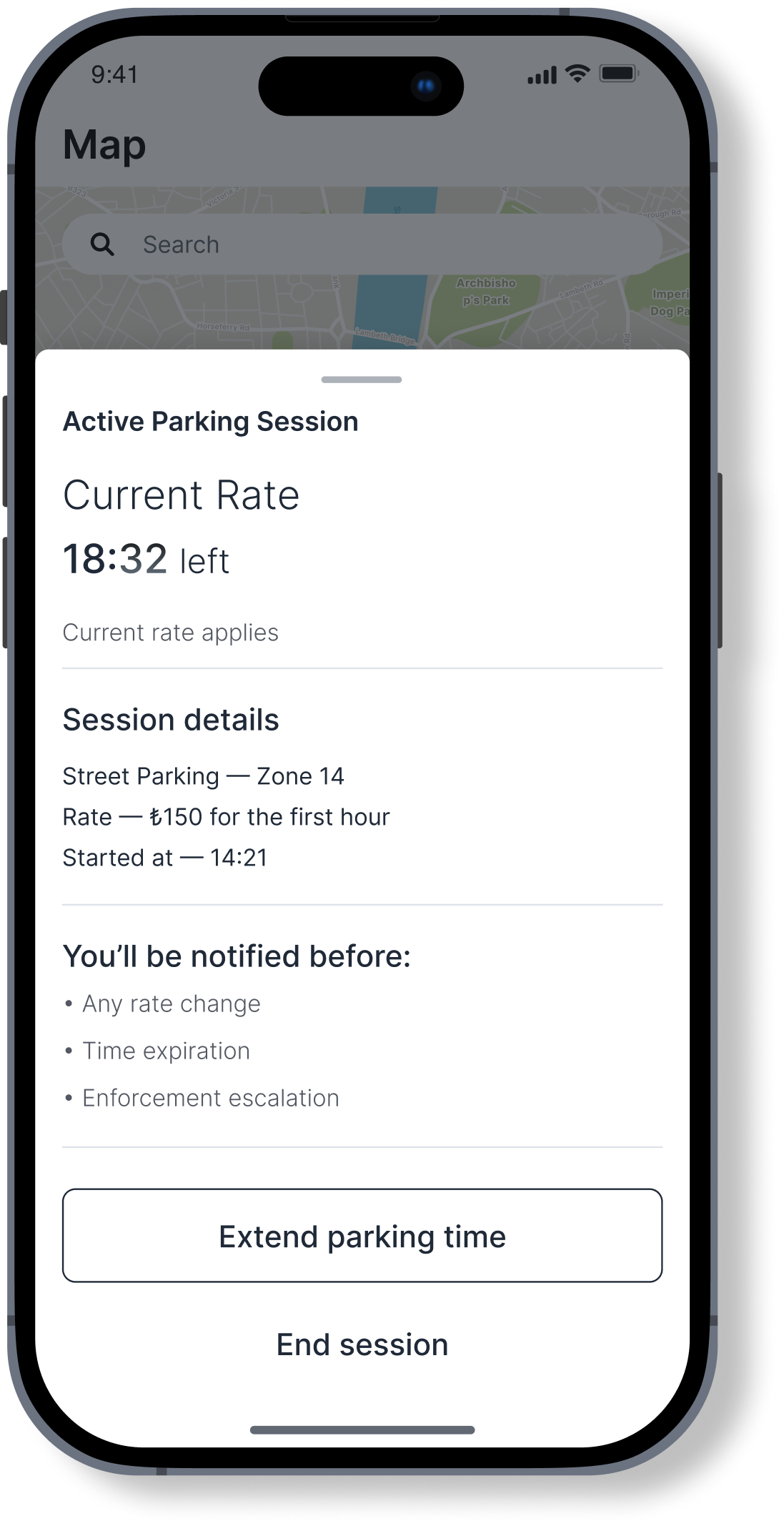Select the Time expiration notification item
This screenshot has width=784, height=1526.
pos(166,1051)
